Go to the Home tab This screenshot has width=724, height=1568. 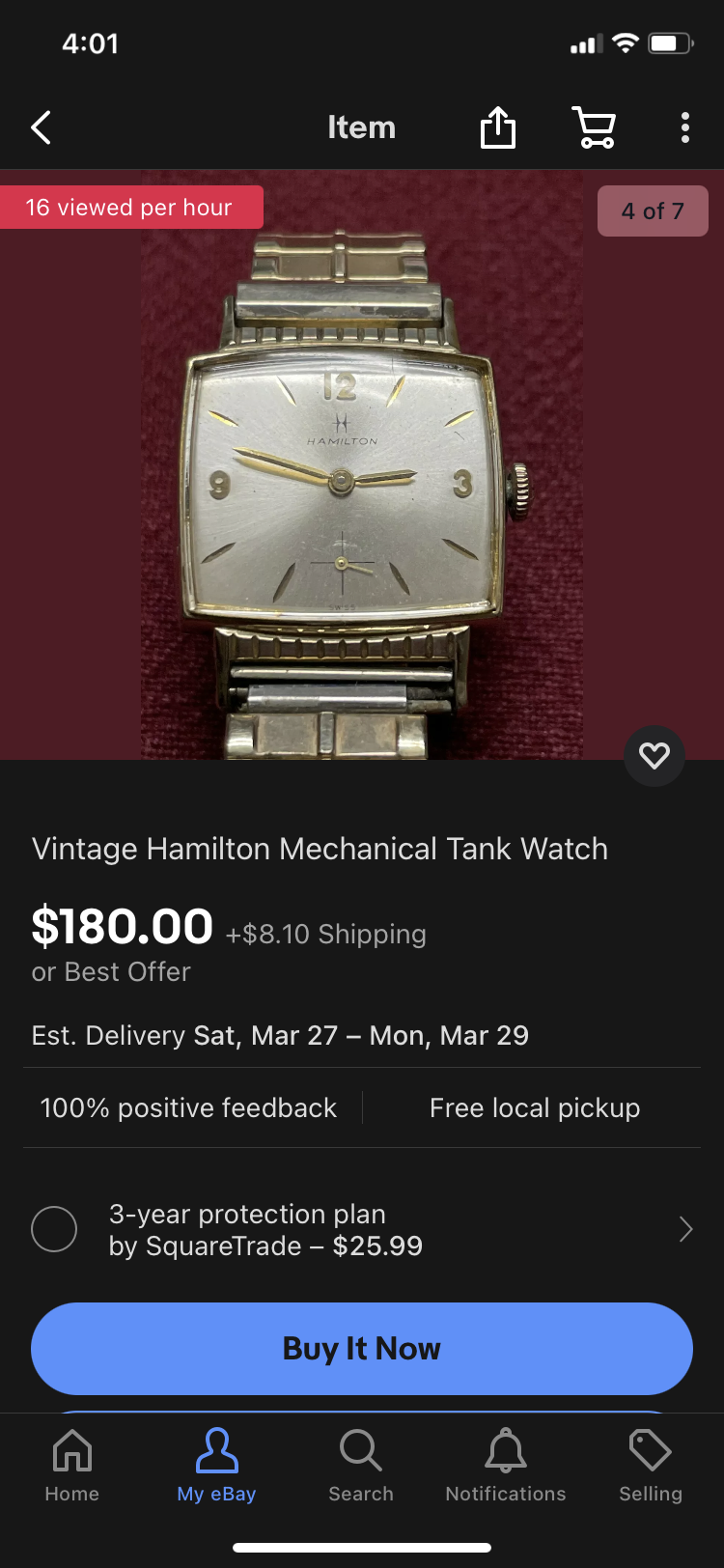pyautogui.click(x=72, y=1465)
